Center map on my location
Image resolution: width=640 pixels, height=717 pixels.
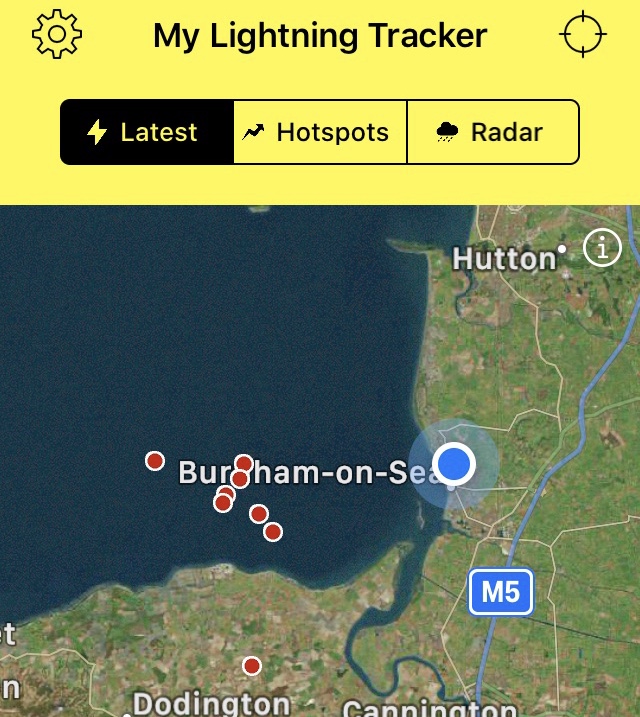[583, 35]
